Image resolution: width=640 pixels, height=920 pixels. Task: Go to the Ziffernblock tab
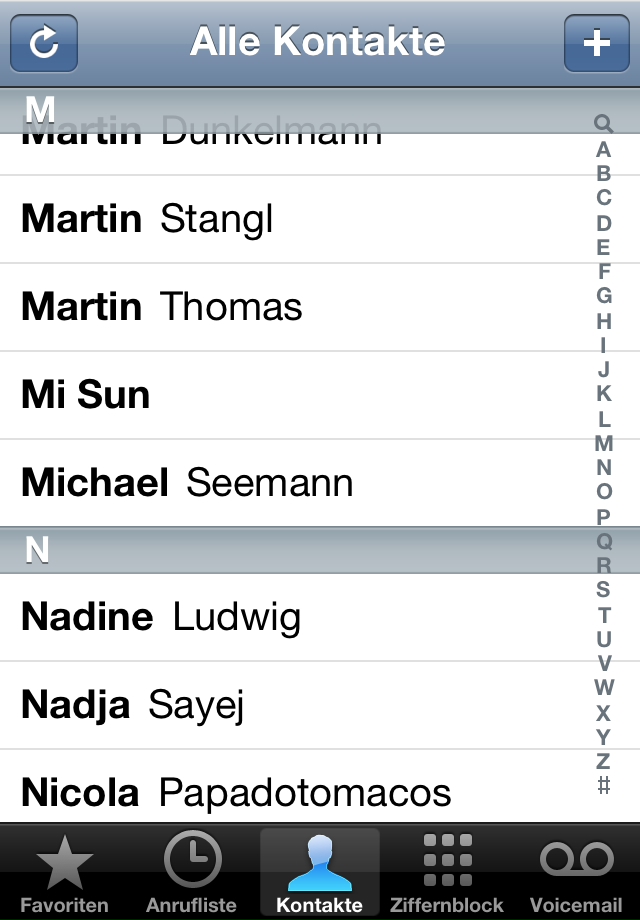click(x=447, y=872)
